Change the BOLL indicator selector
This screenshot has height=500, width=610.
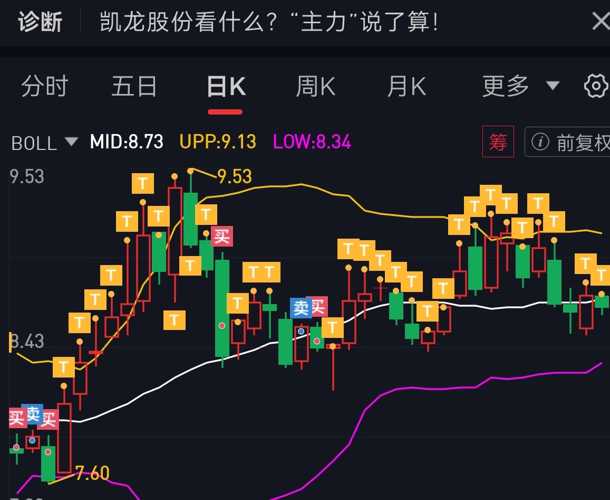point(44,142)
